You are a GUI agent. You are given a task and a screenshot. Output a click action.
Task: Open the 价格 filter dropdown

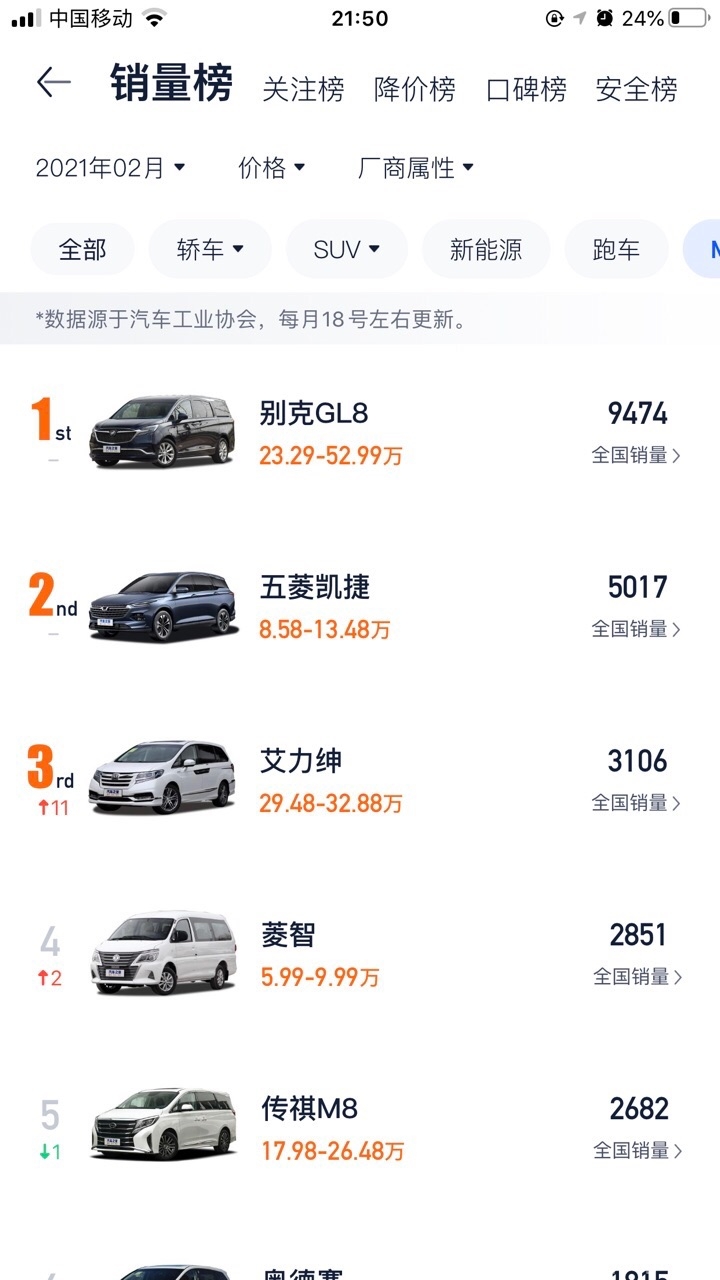coord(271,168)
